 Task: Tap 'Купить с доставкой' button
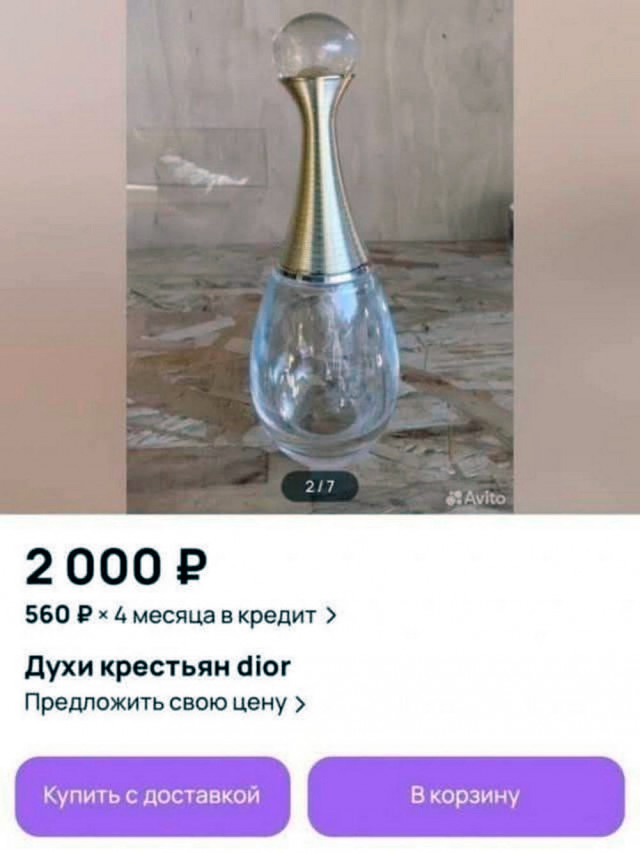point(152,796)
